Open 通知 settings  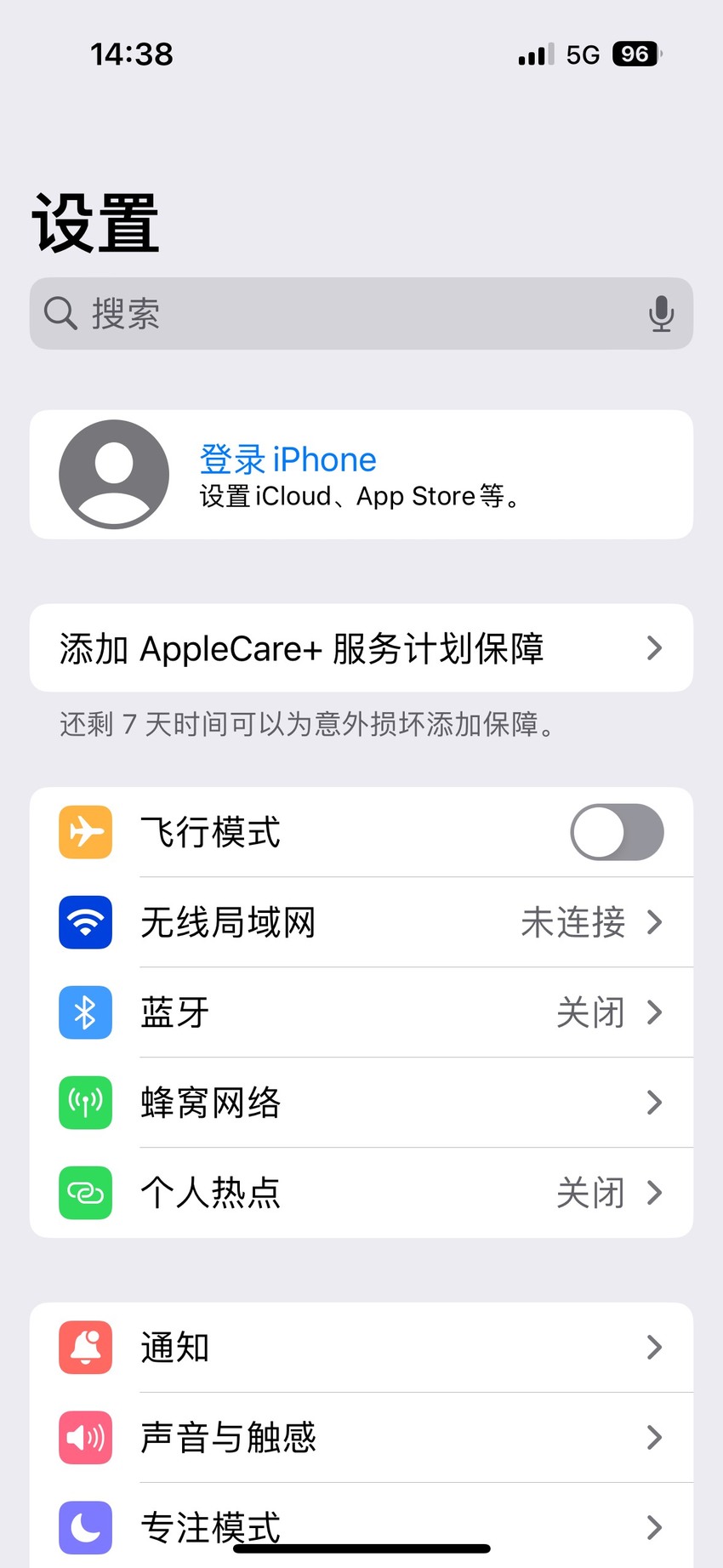tap(361, 1348)
